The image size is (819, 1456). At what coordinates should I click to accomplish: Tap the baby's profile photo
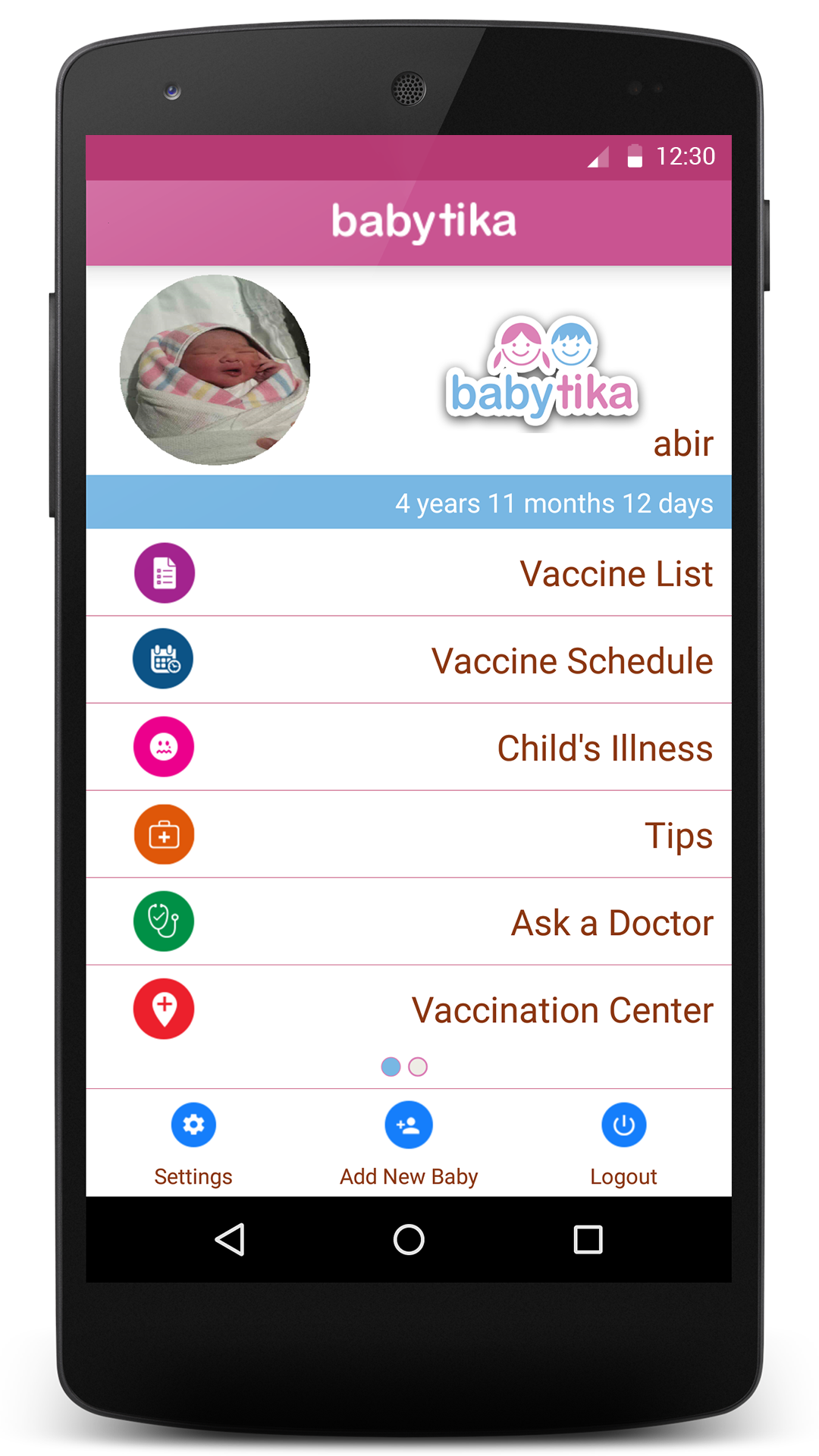coord(215,370)
